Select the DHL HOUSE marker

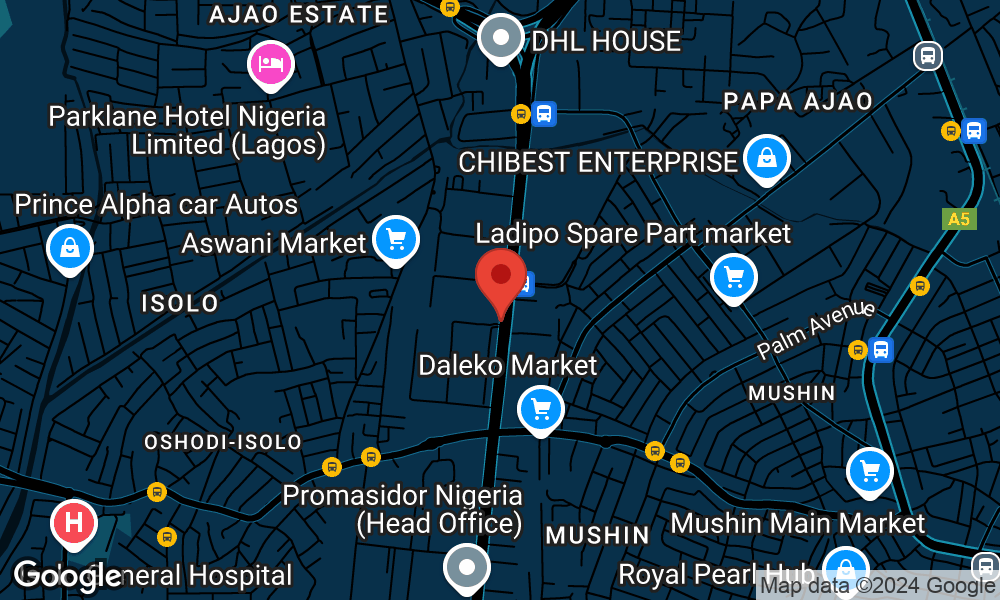click(x=501, y=39)
